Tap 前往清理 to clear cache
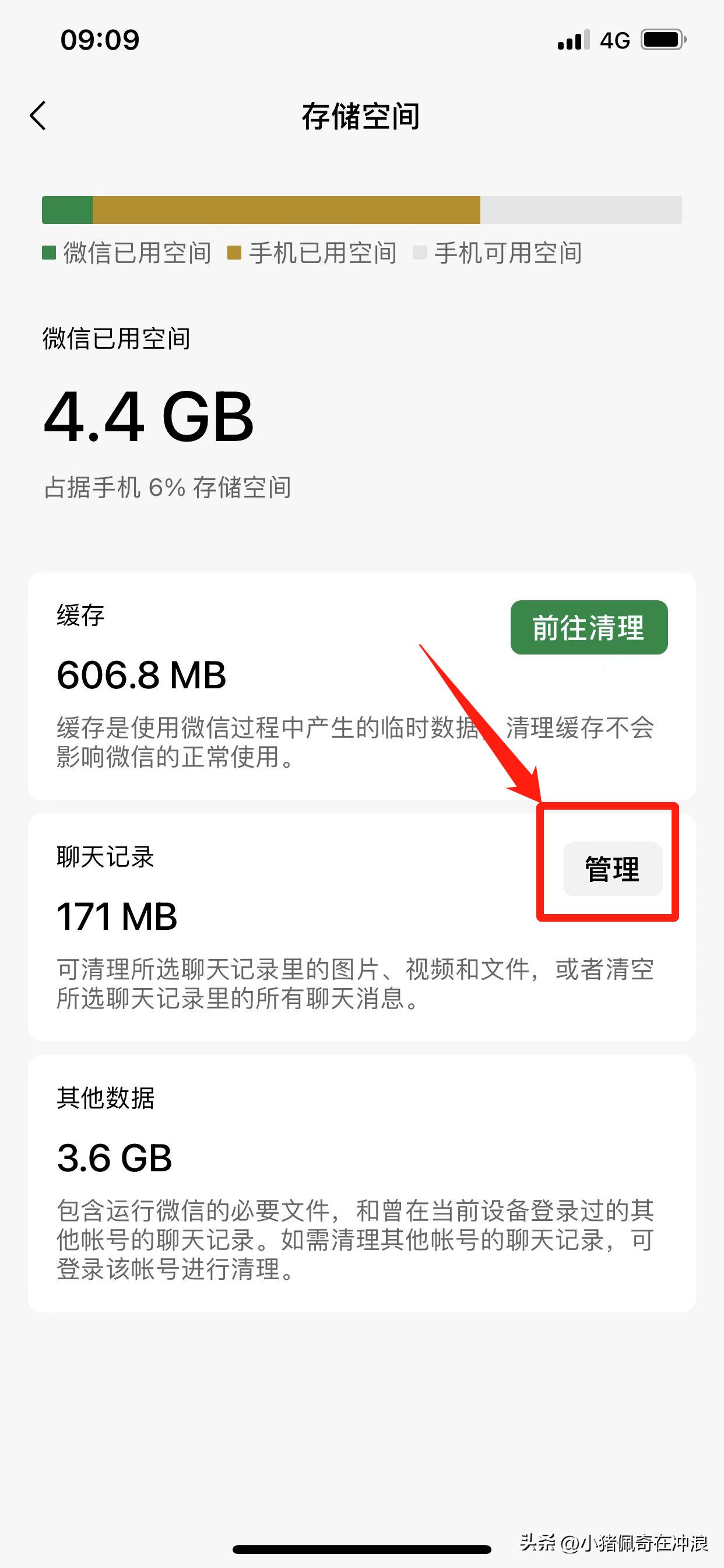This screenshot has width=724, height=1568. tap(588, 628)
